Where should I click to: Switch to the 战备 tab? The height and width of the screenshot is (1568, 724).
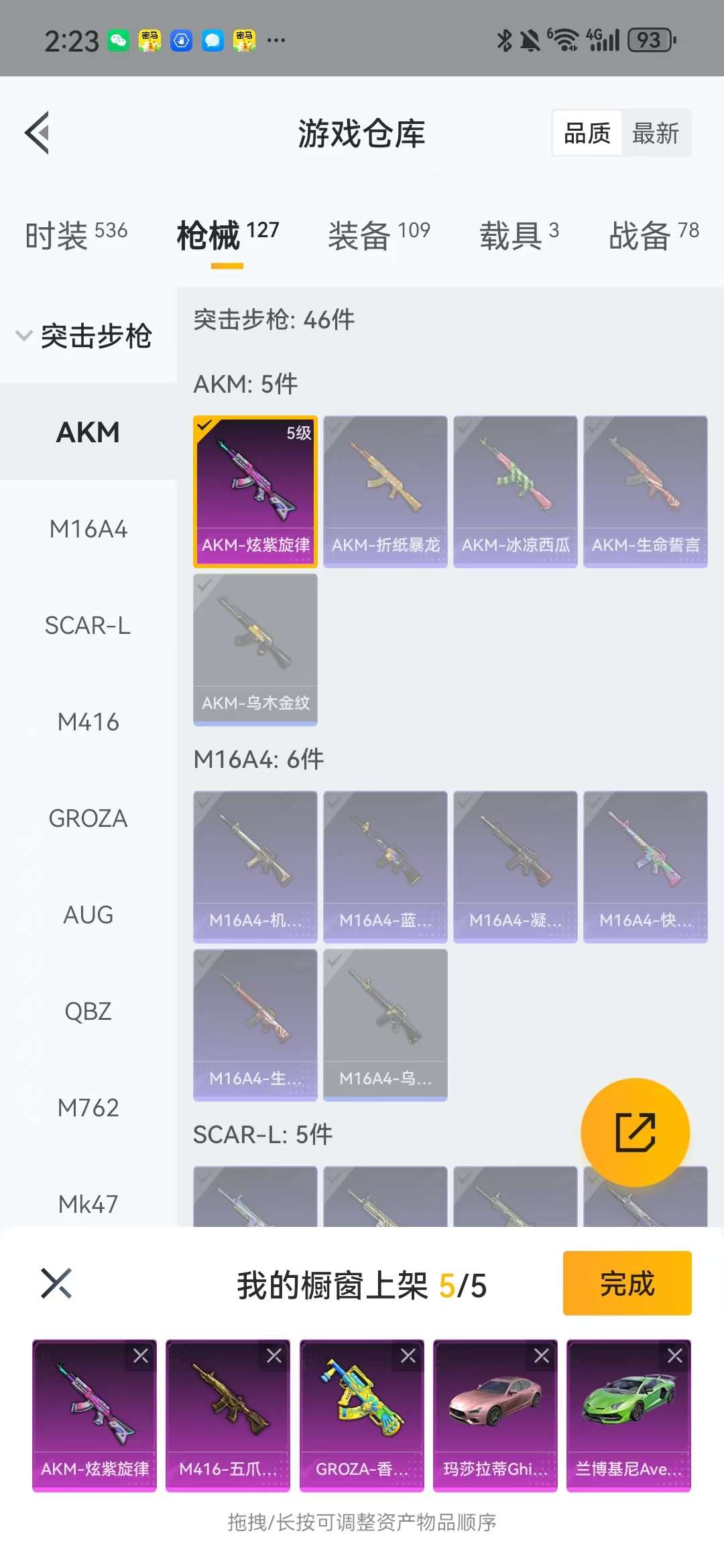click(653, 235)
